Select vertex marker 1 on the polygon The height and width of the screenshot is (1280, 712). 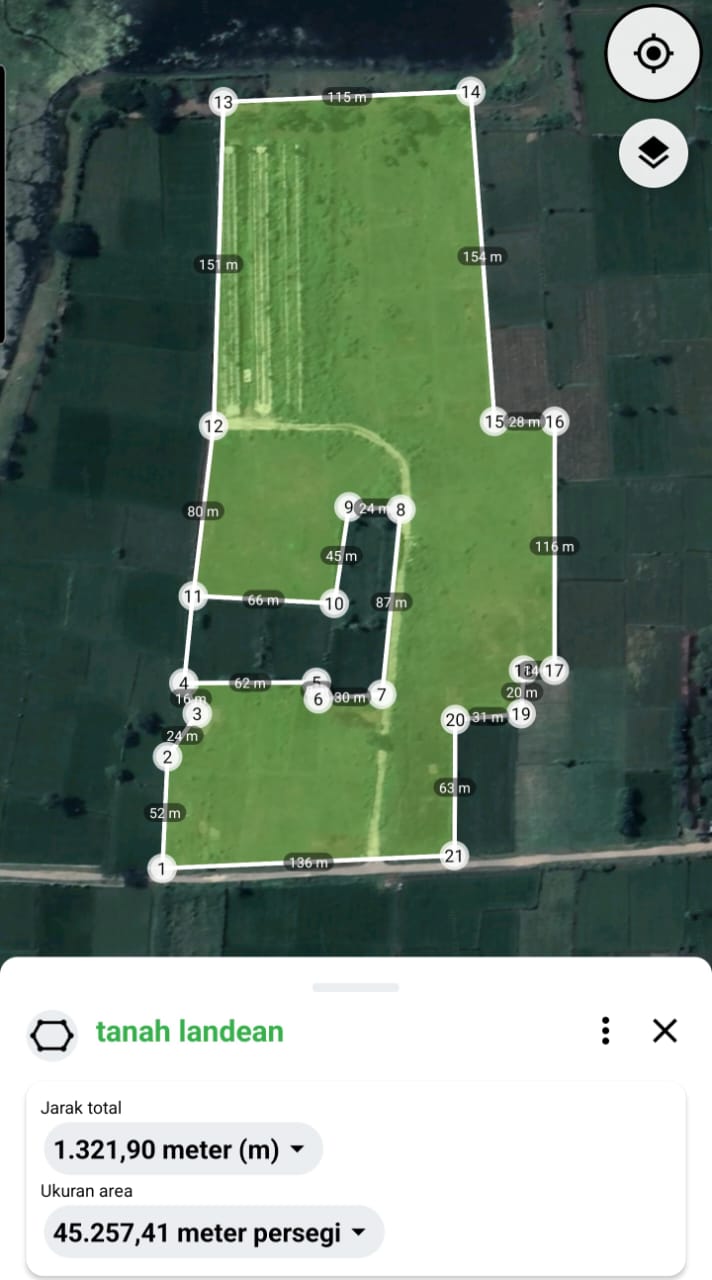point(161,869)
